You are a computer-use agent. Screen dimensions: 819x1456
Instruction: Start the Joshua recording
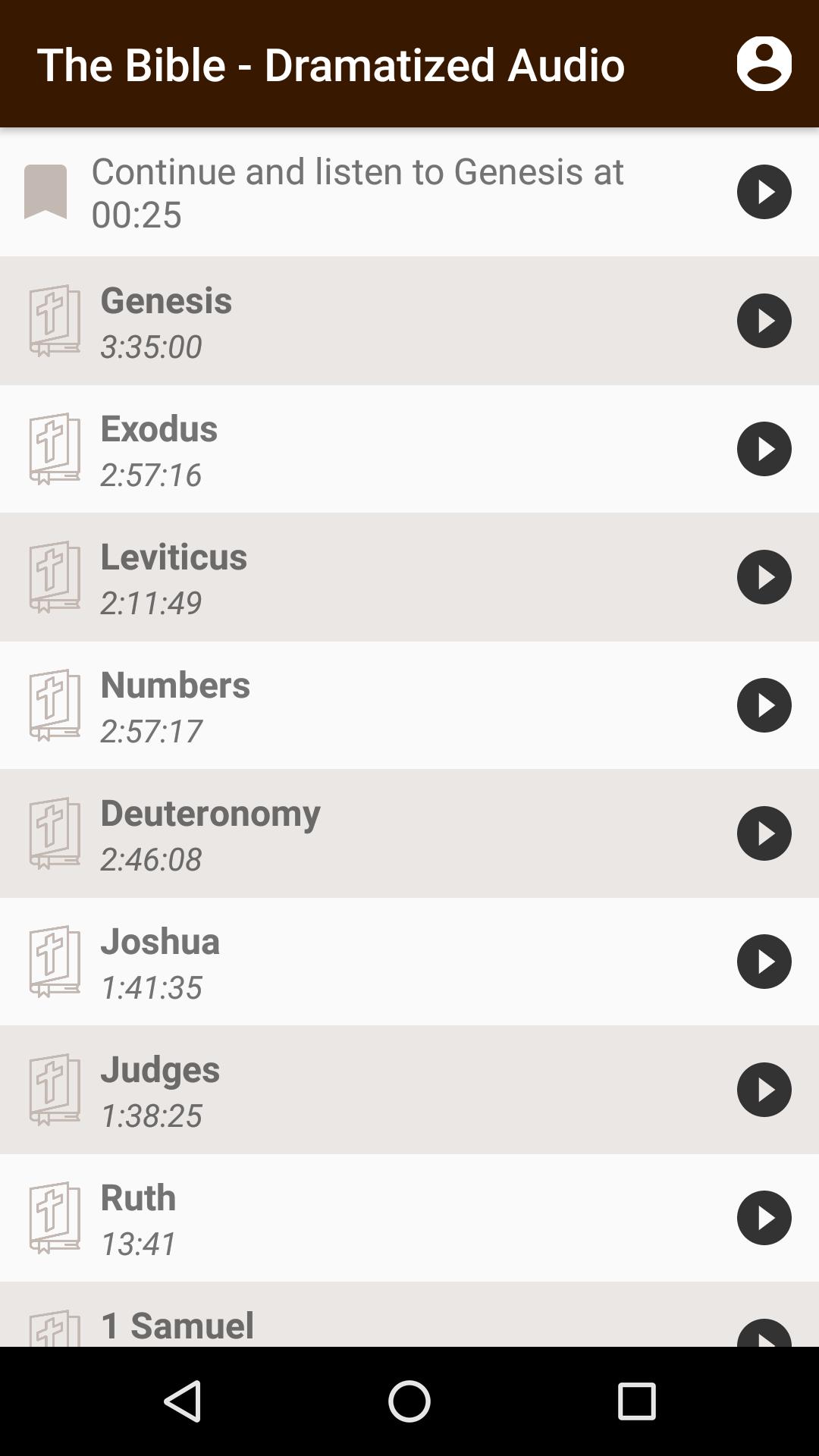[764, 962]
